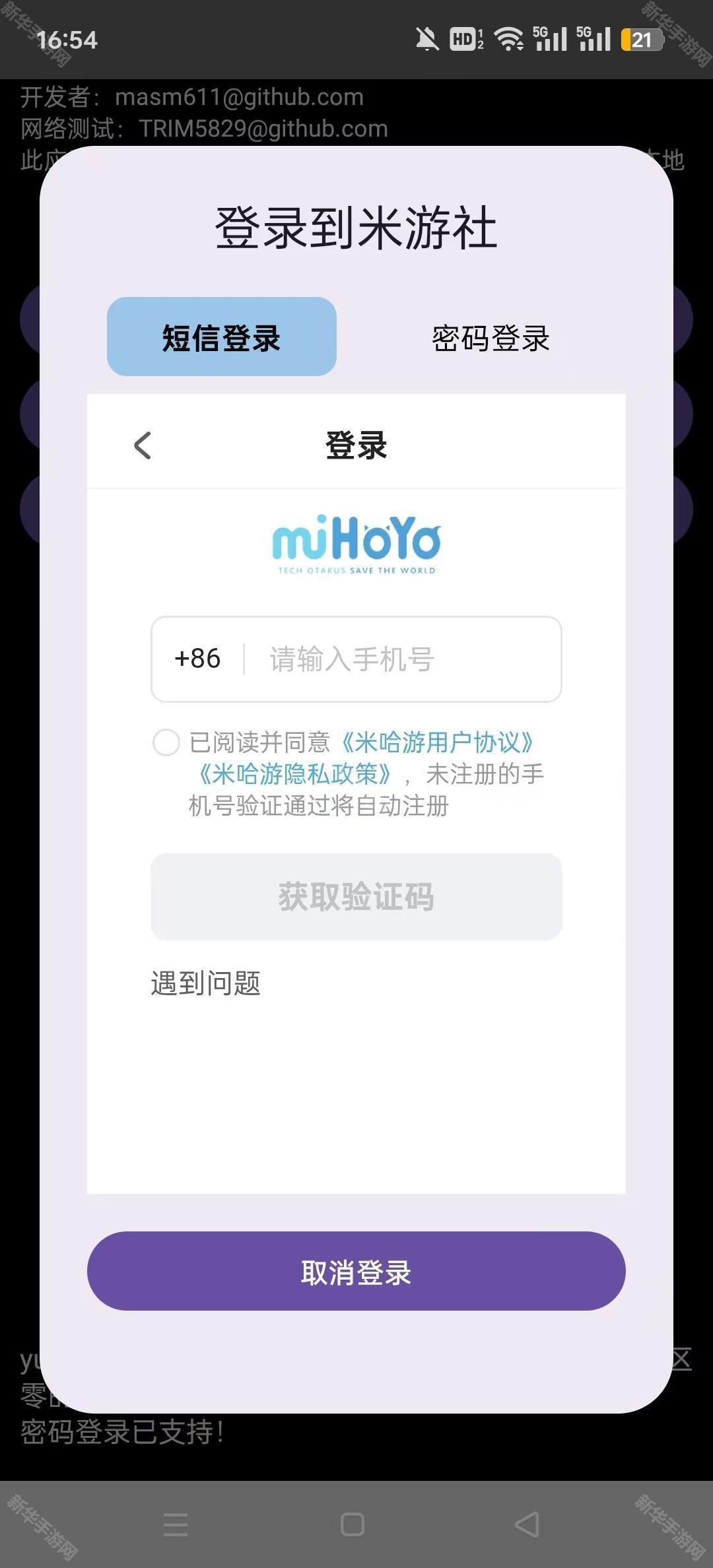The height and width of the screenshot is (1568, 713).
Task: Tap the system home button
Action: [x=353, y=1524]
